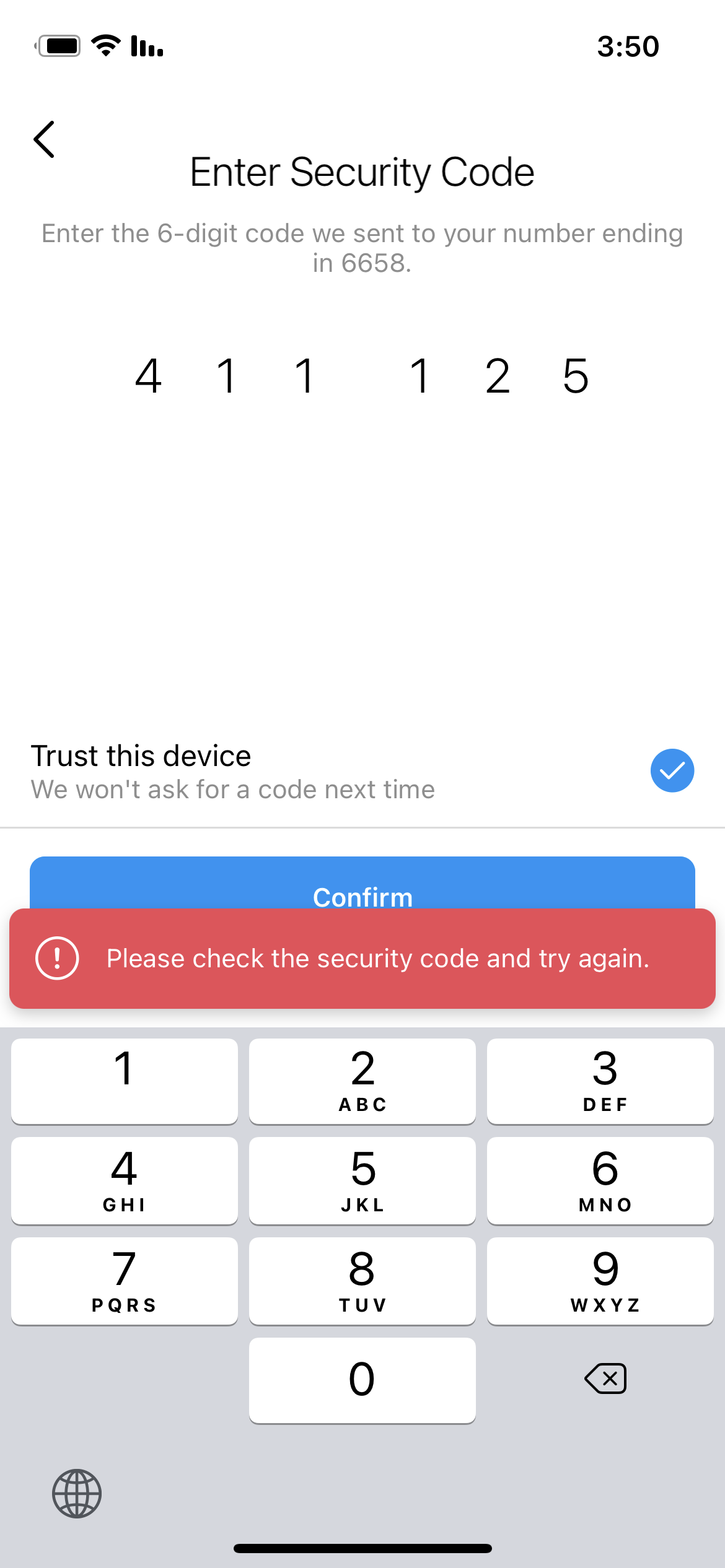Hit the 6 key on the keypad
Image resolution: width=725 pixels, height=1568 pixels.
[x=600, y=1180]
